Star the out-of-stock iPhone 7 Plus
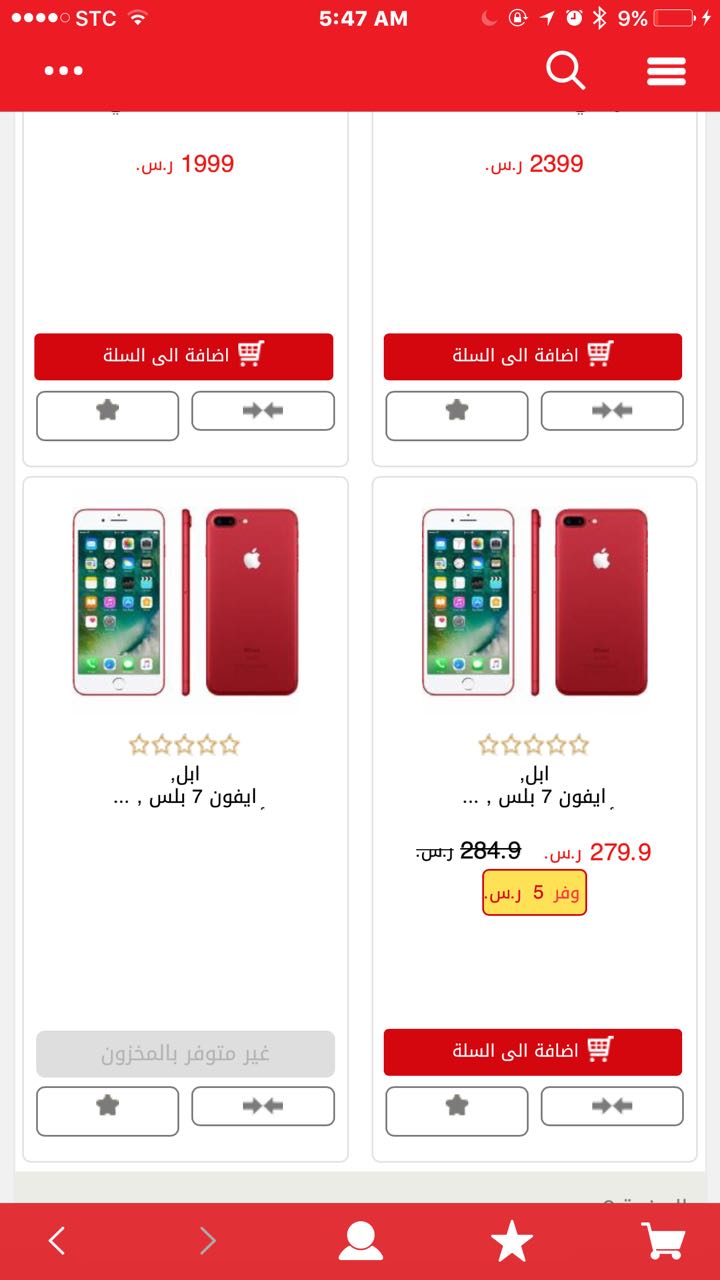The image size is (720, 1280). tap(108, 1110)
